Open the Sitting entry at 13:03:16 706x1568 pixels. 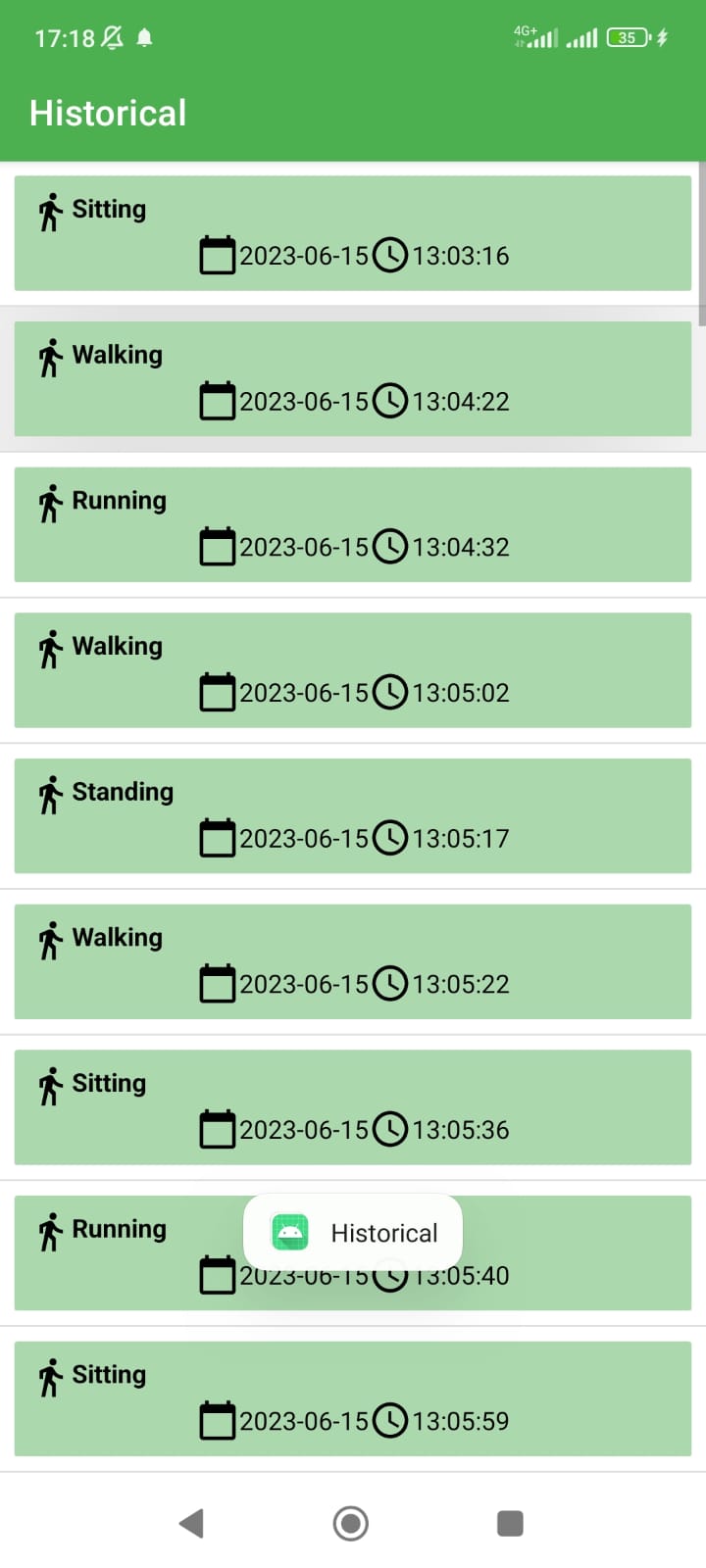(353, 233)
